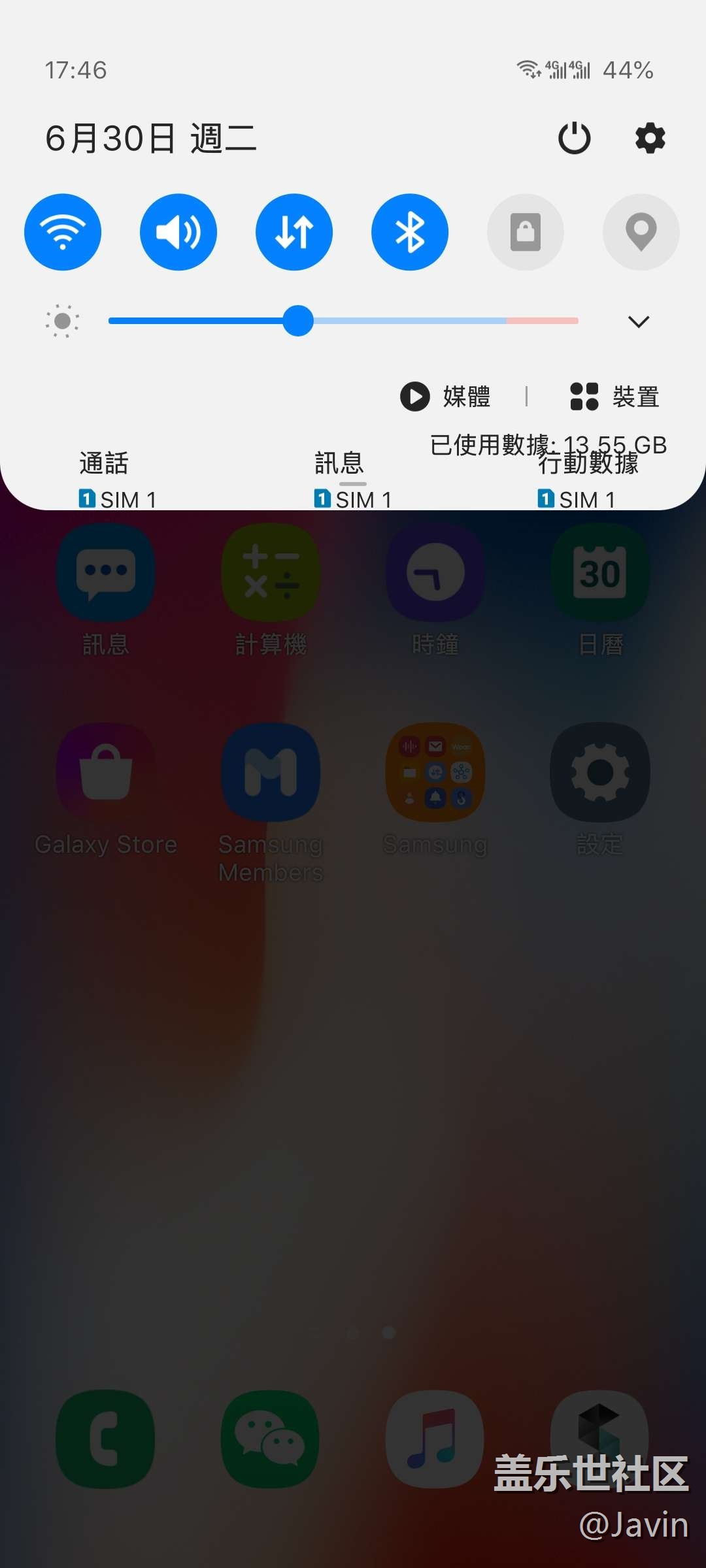Enable the portrait lock toggle
Image resolution: width=706 pixels, height=1568 pixels.
(x=526, y=232)
